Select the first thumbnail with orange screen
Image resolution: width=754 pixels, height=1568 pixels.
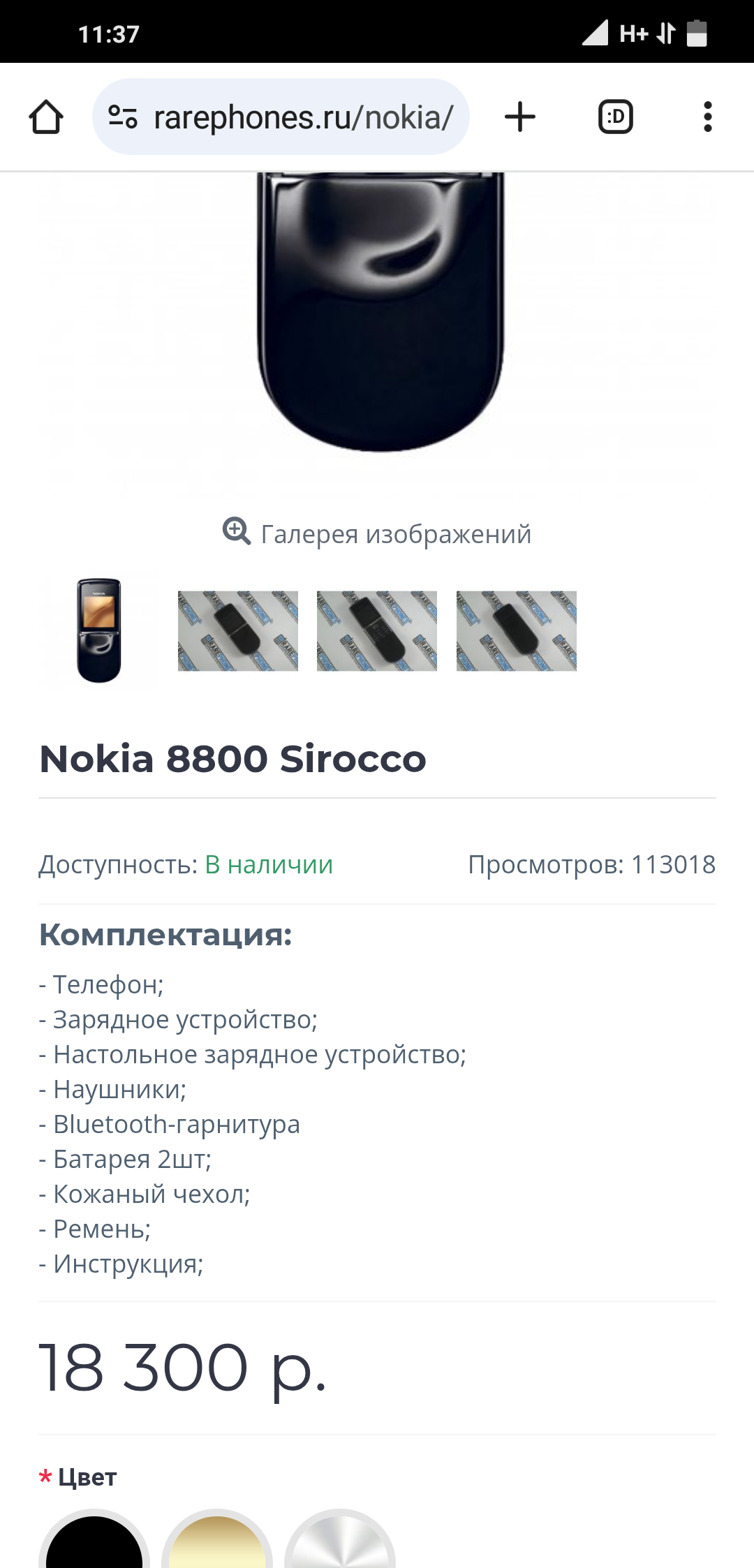click(x=98, y=630)
